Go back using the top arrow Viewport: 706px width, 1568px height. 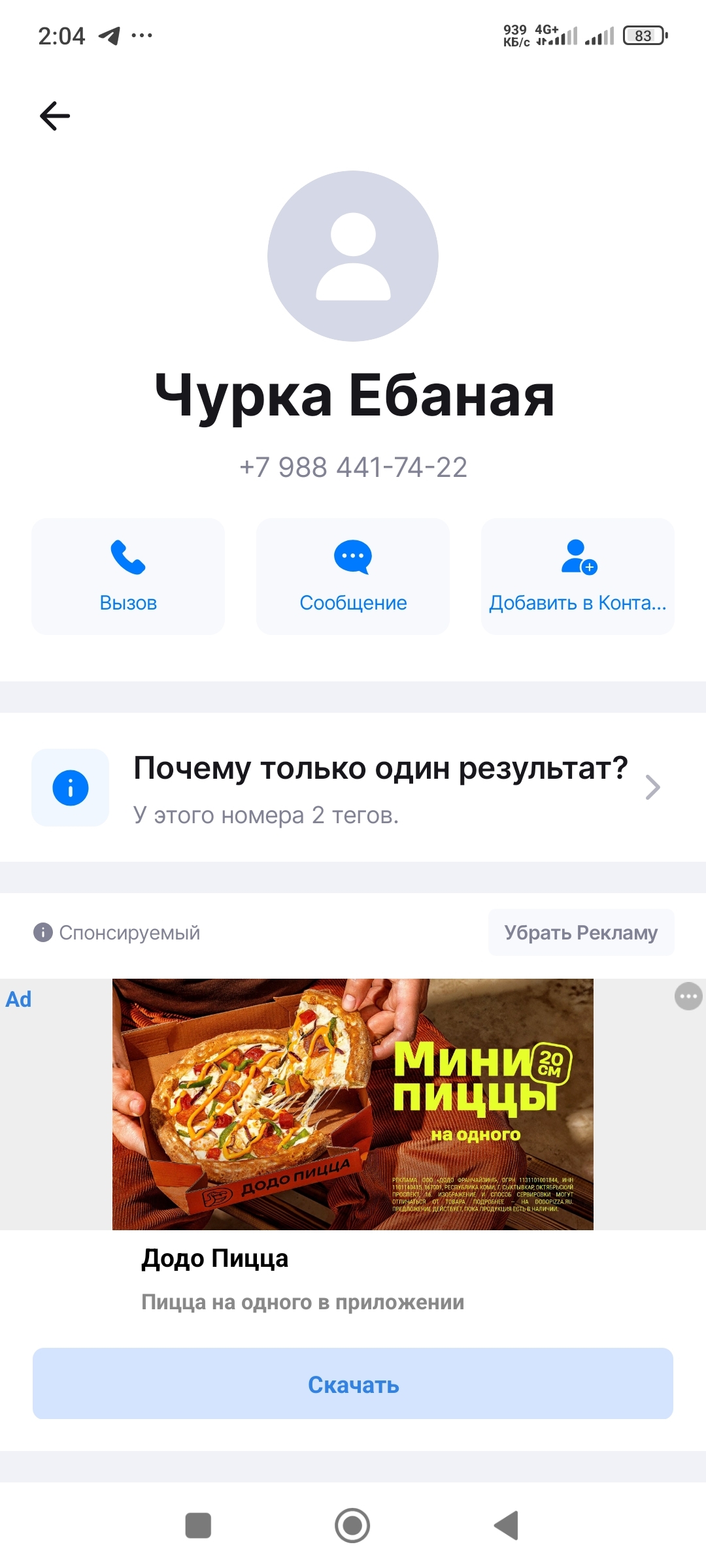55,116
